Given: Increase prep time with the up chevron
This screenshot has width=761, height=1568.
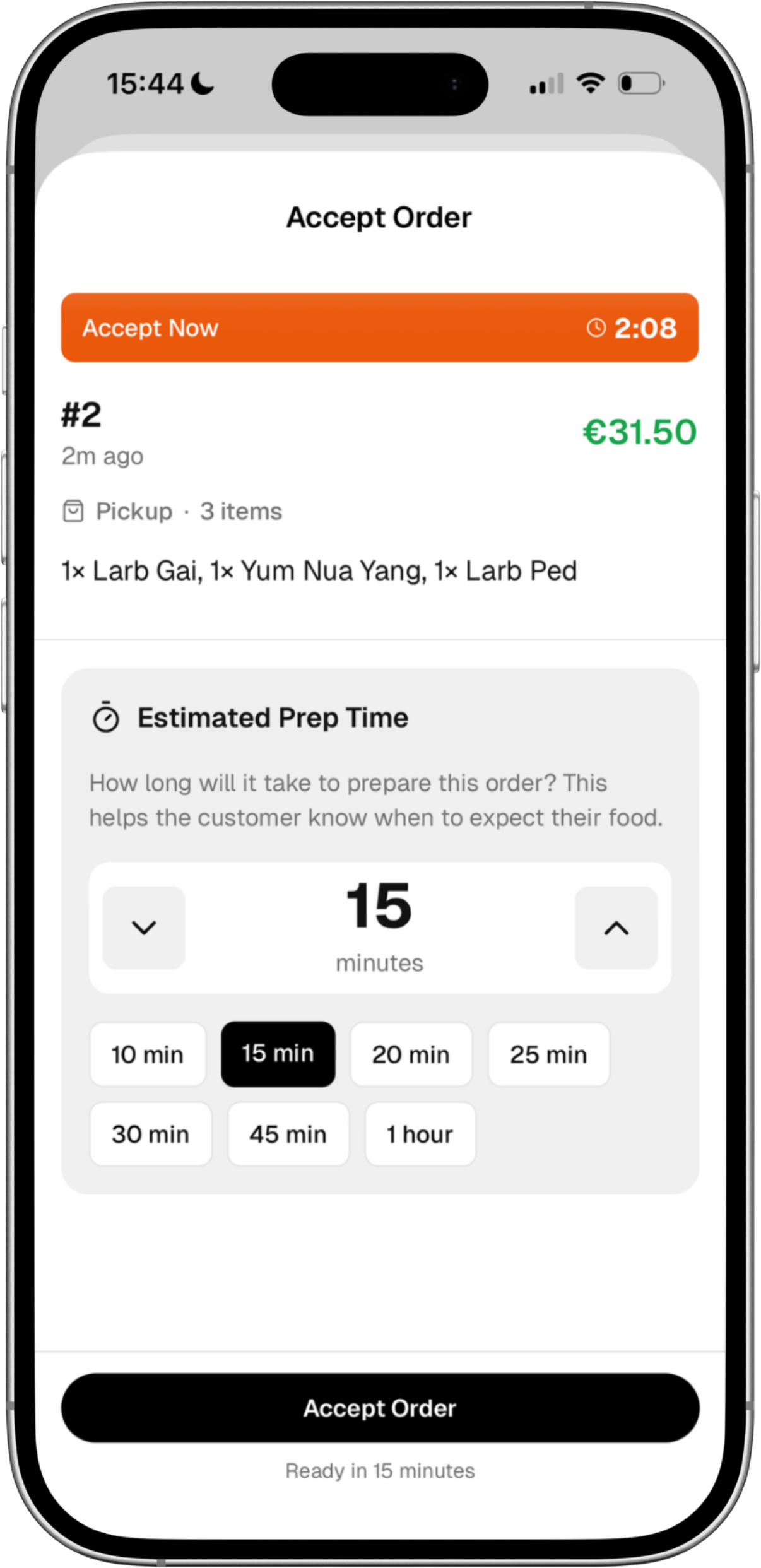Looking at the screenshot, I should 616,927.
